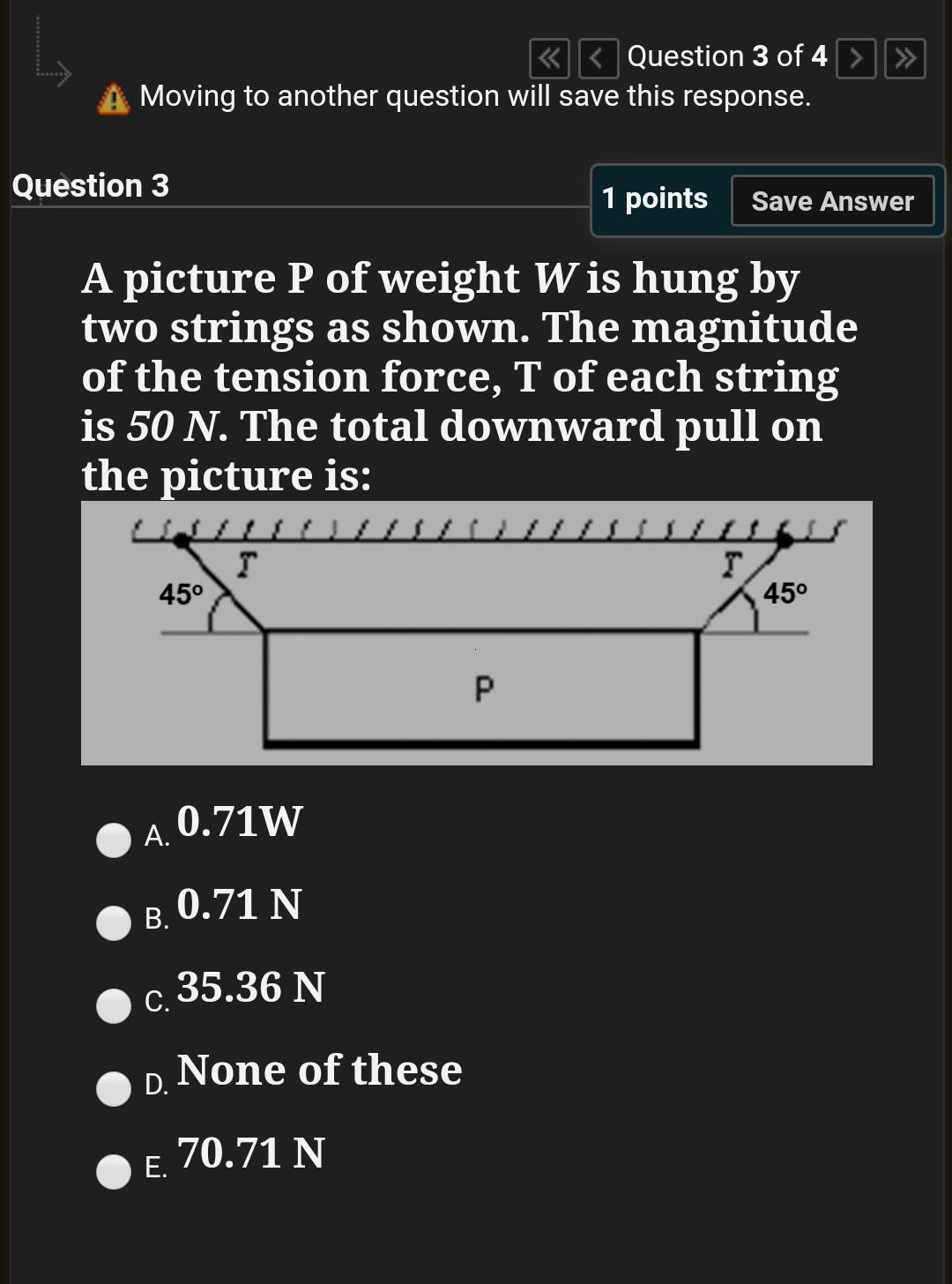Select option A, 0.71W
Screen dimensions: 952x1284
click(x=114, y=840)
